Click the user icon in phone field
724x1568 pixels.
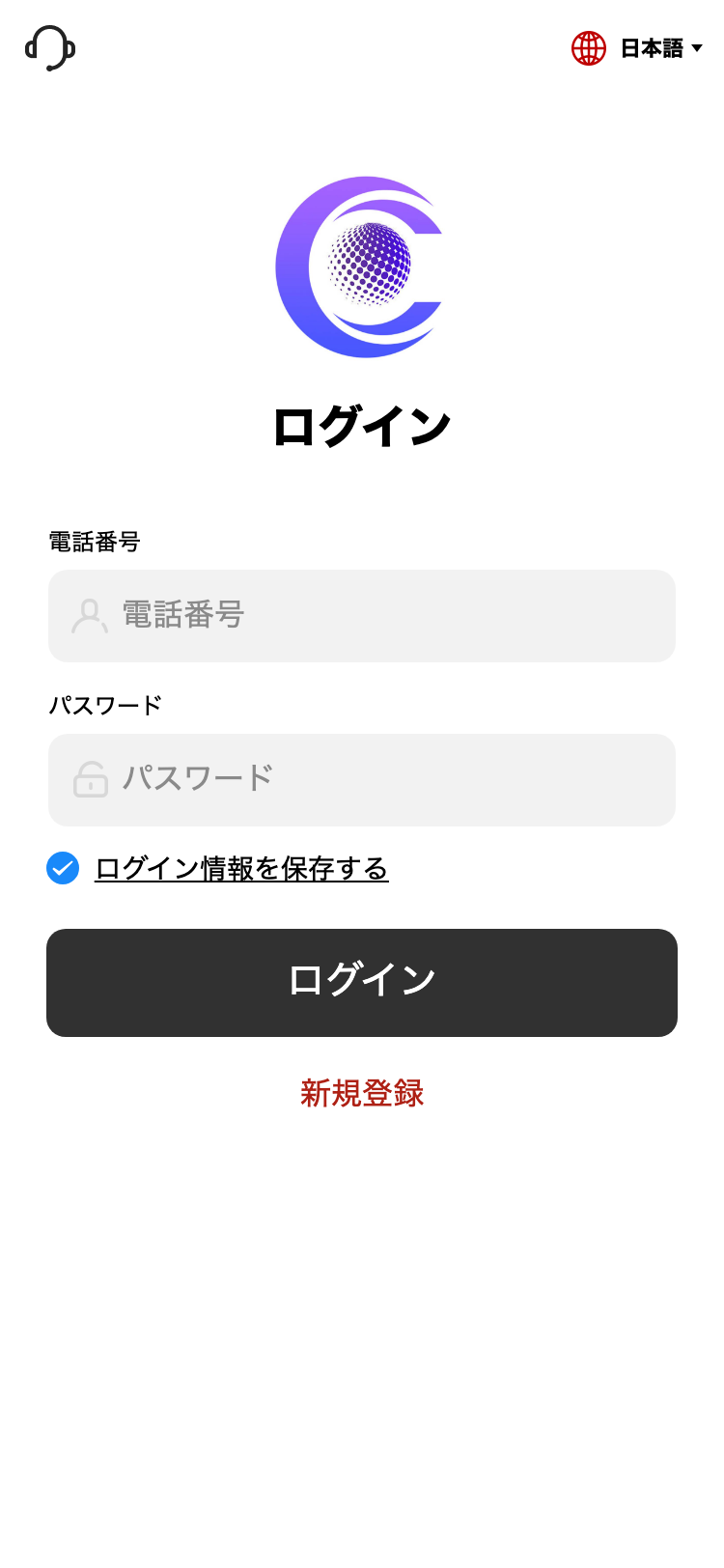pyautogui.click(x=89, y=615)
